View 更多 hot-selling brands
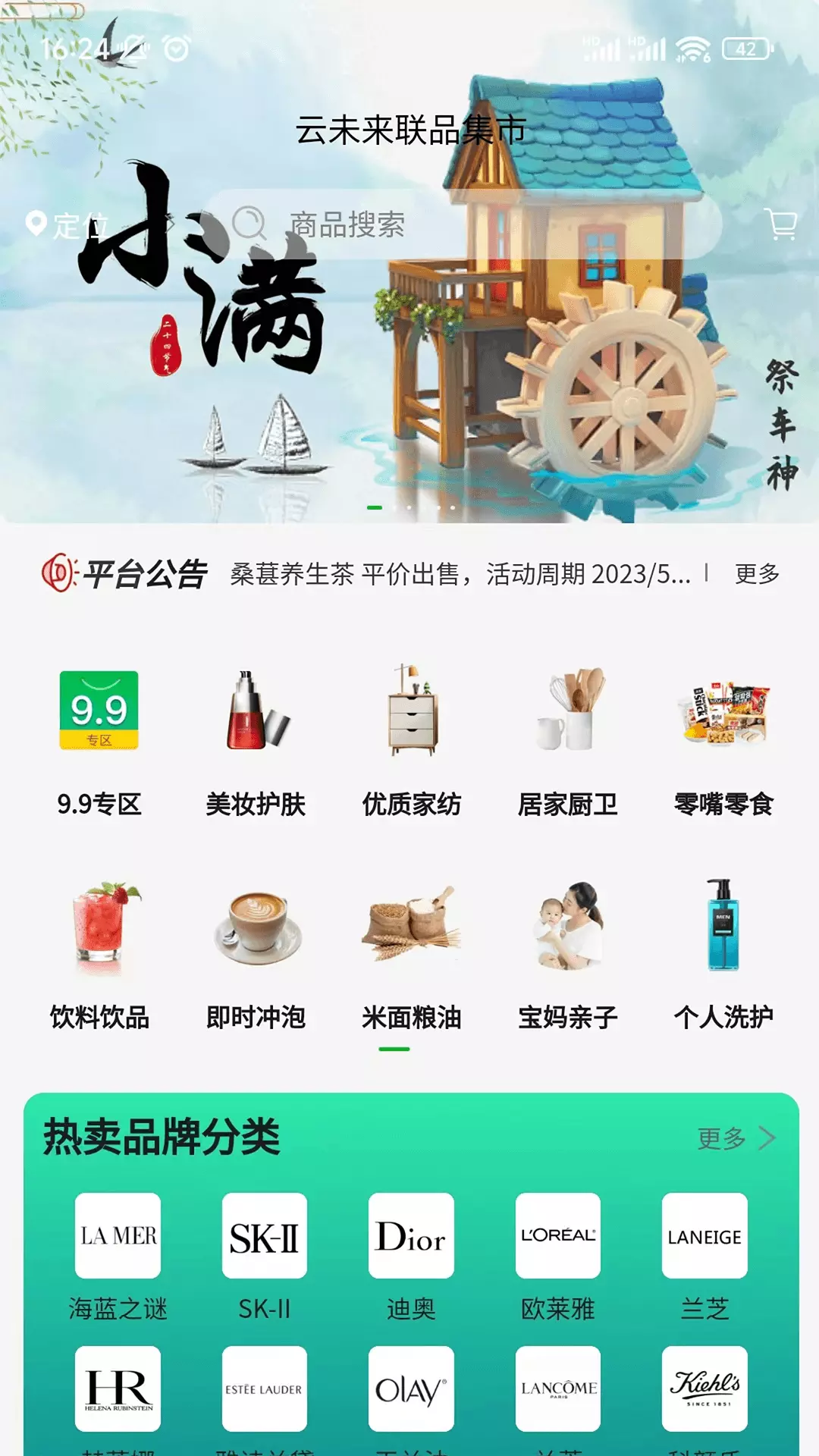Screen dimensions: 819x1456 [736, 1137]
